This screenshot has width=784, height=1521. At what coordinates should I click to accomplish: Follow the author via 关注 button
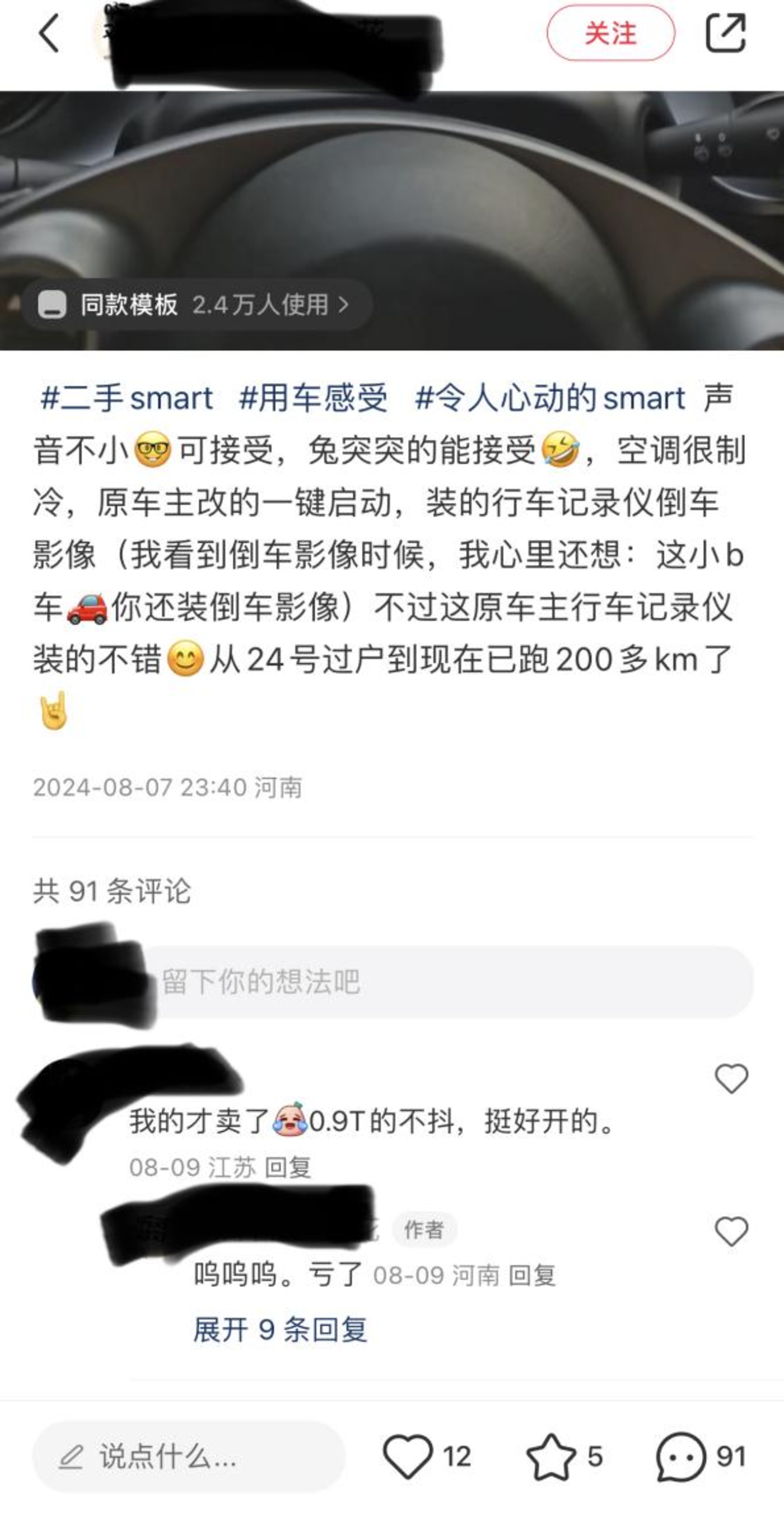click(610, 33)
